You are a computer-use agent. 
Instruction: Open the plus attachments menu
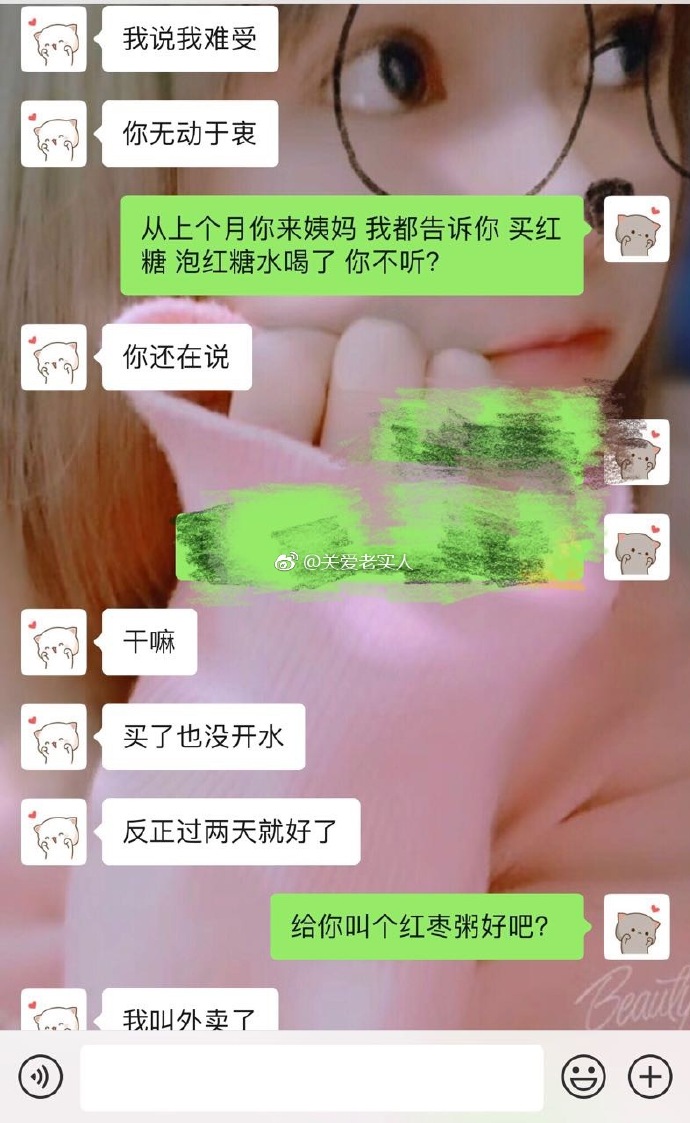click(649, 1077)
